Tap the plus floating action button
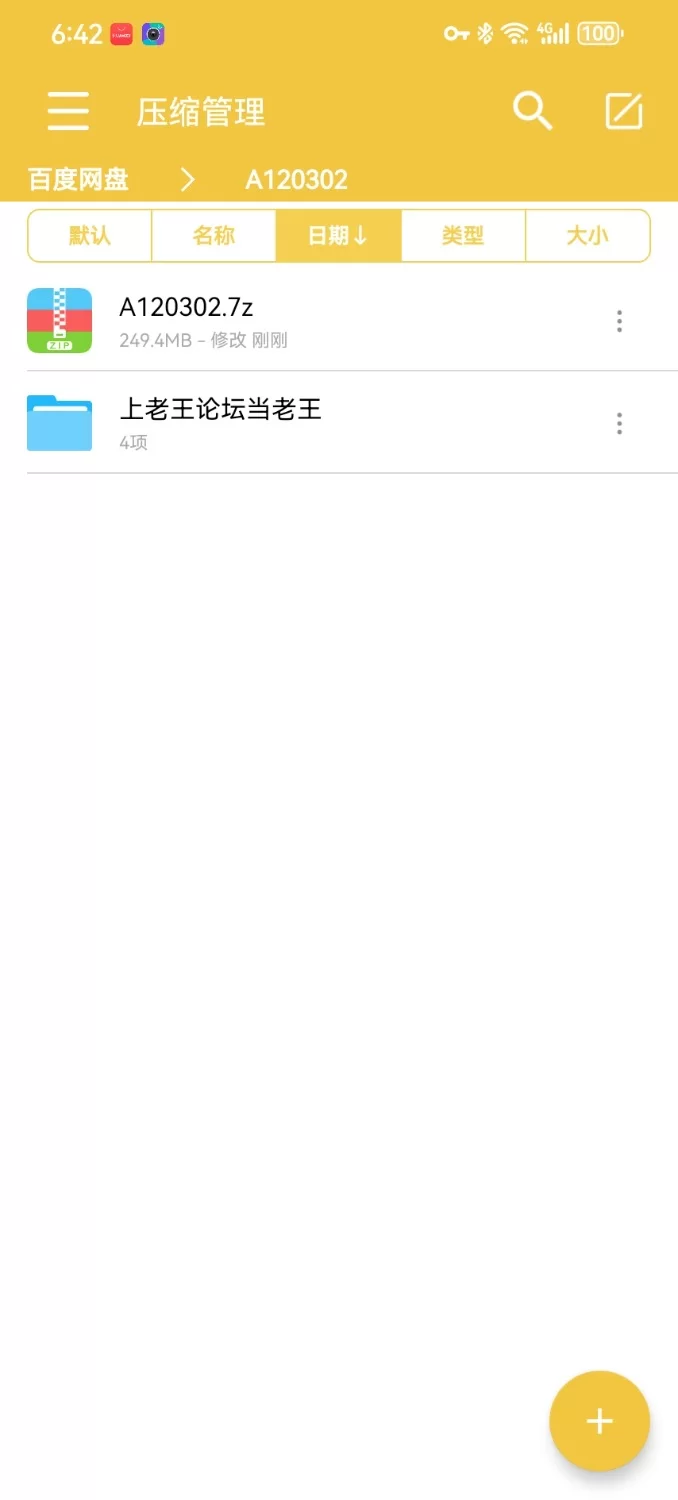Screen dimensions: 678x1500 coord(599,1421)
